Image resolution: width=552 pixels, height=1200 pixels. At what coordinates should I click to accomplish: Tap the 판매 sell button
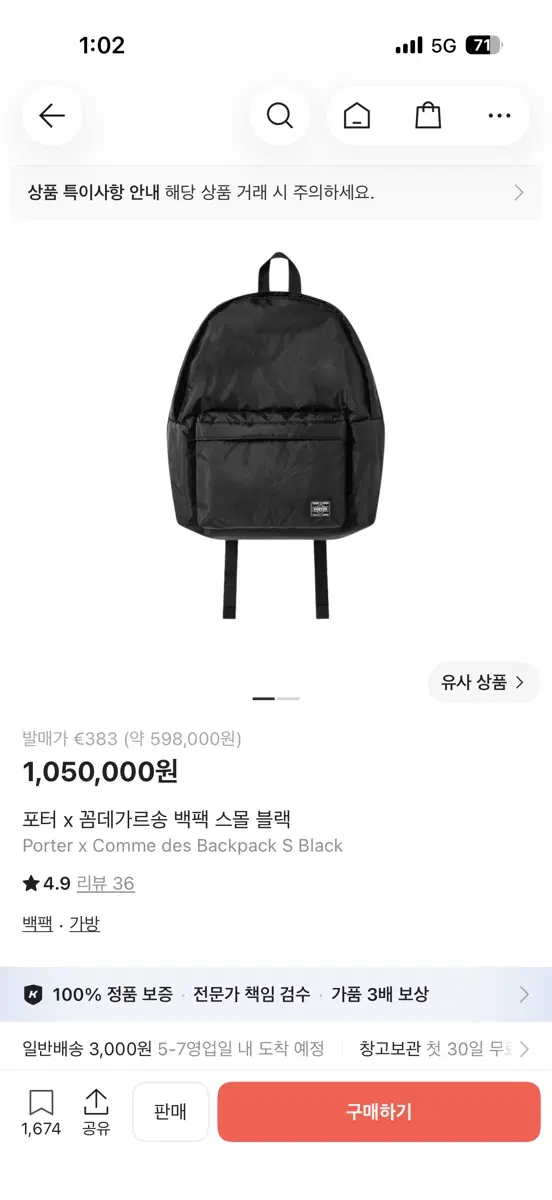click(x=171, y=1112)
